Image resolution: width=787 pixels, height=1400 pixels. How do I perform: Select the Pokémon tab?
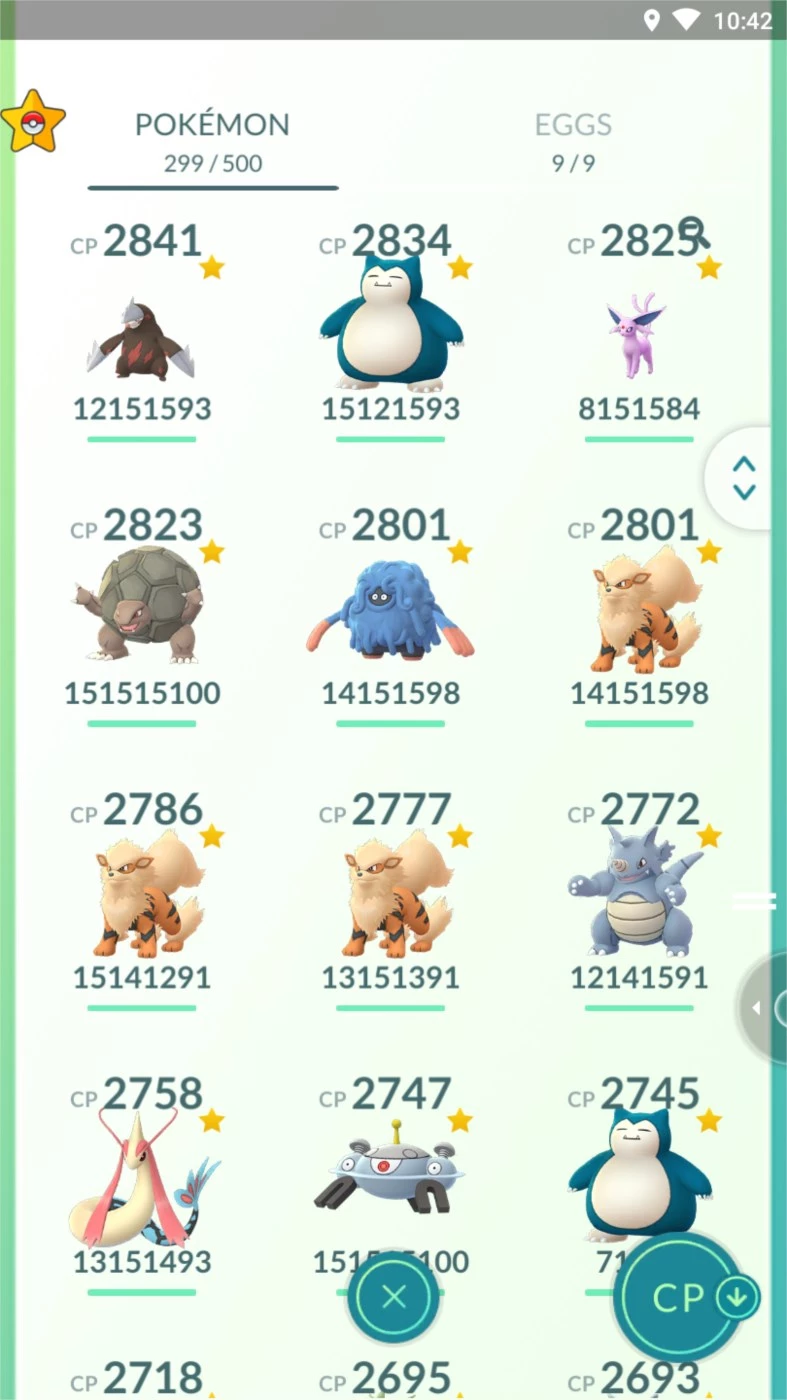212,140
